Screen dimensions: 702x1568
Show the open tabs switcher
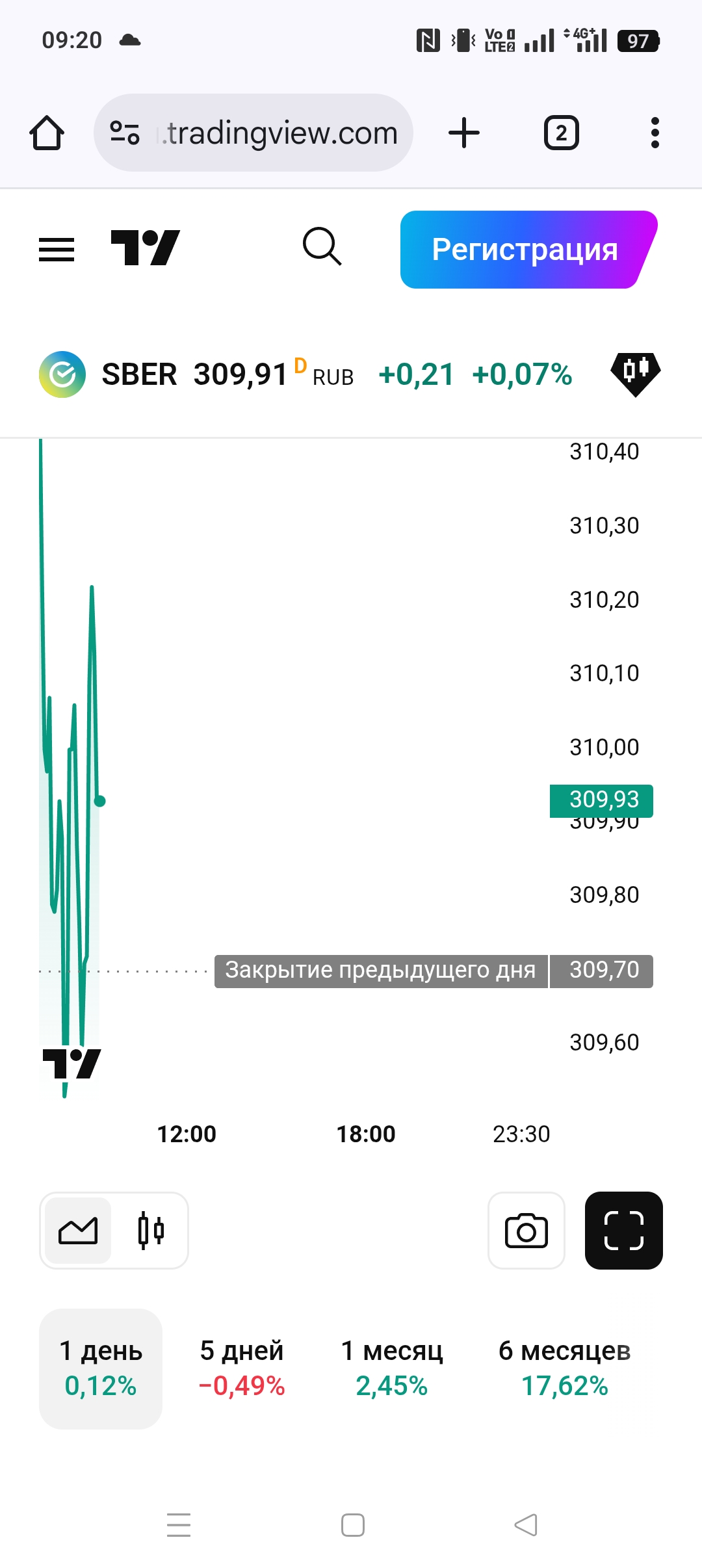click(561, 133)
